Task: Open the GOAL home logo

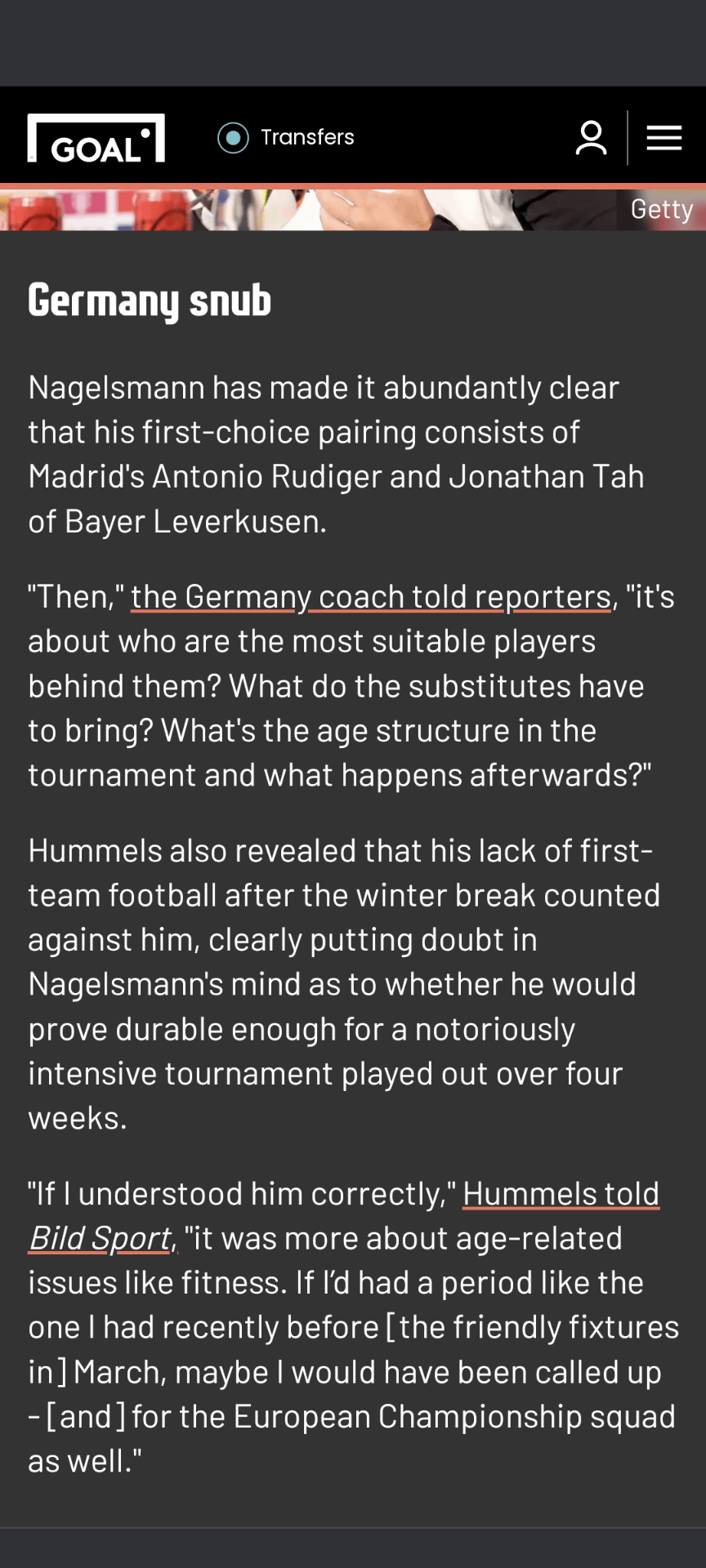Action: click(x=96, y=138)
